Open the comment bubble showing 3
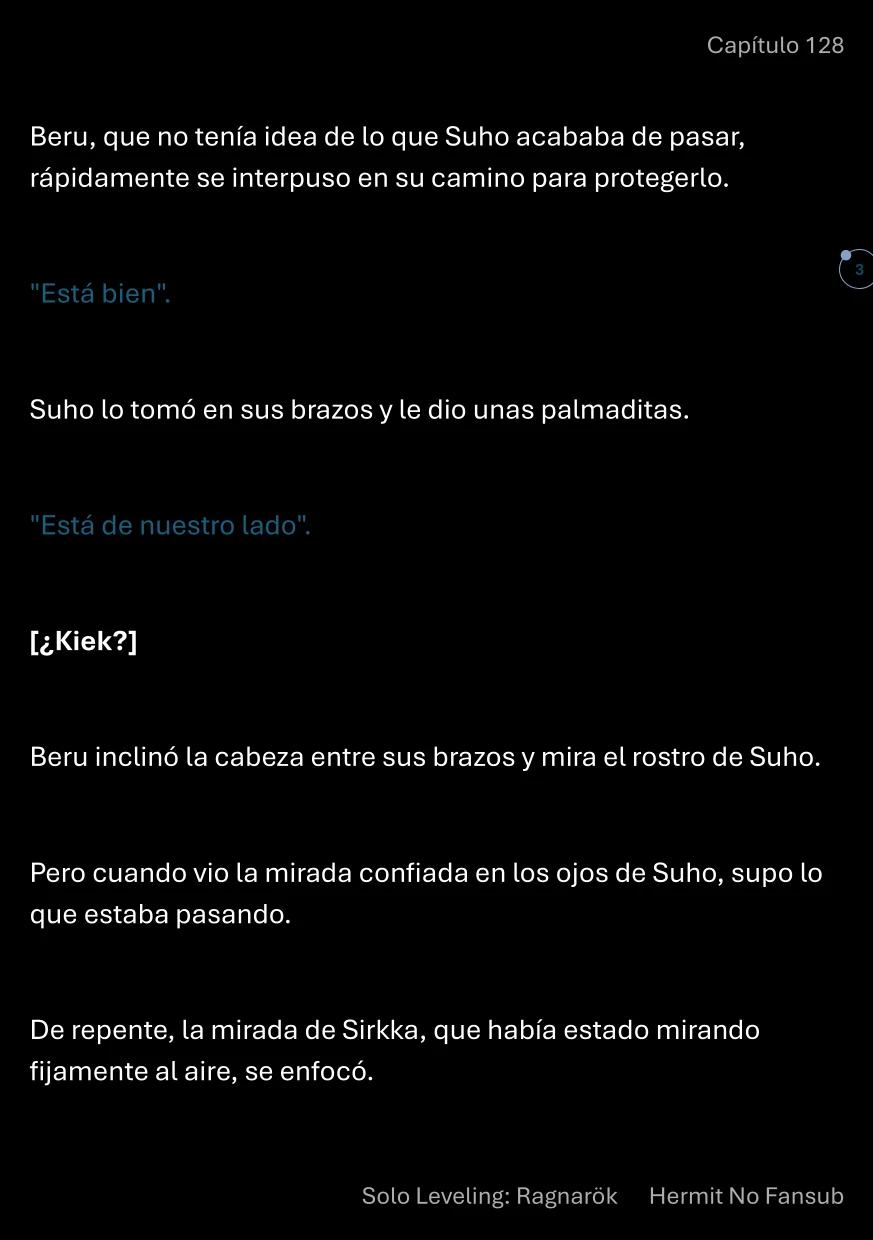873x1240 pixels. click(857, 270)
